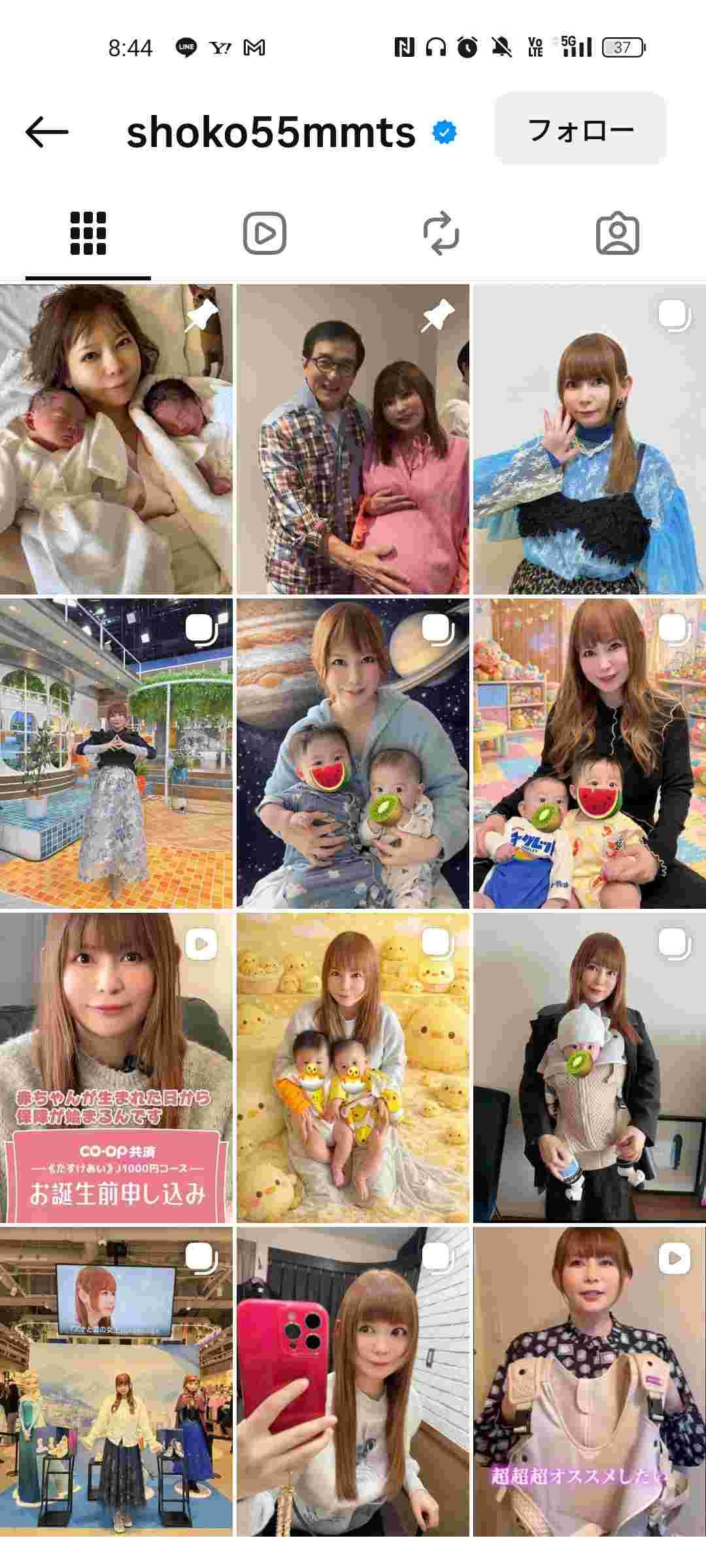Image resolution: width=706 pixels, height=1568 pixels.
Task: Open the reposts tab
Action: (x=441, y=233)
